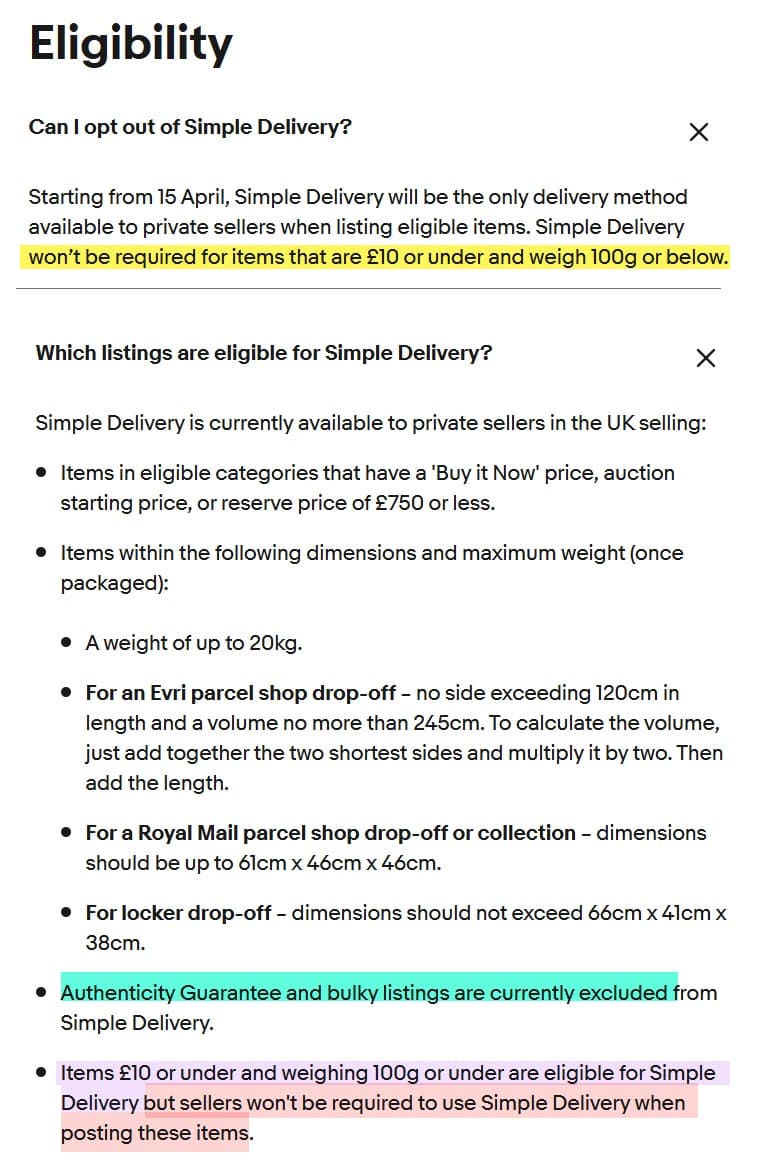Collapse the 'Which listings are eligible' section
The height and width of the screenshot is (1176, 767).
[705, 357]
